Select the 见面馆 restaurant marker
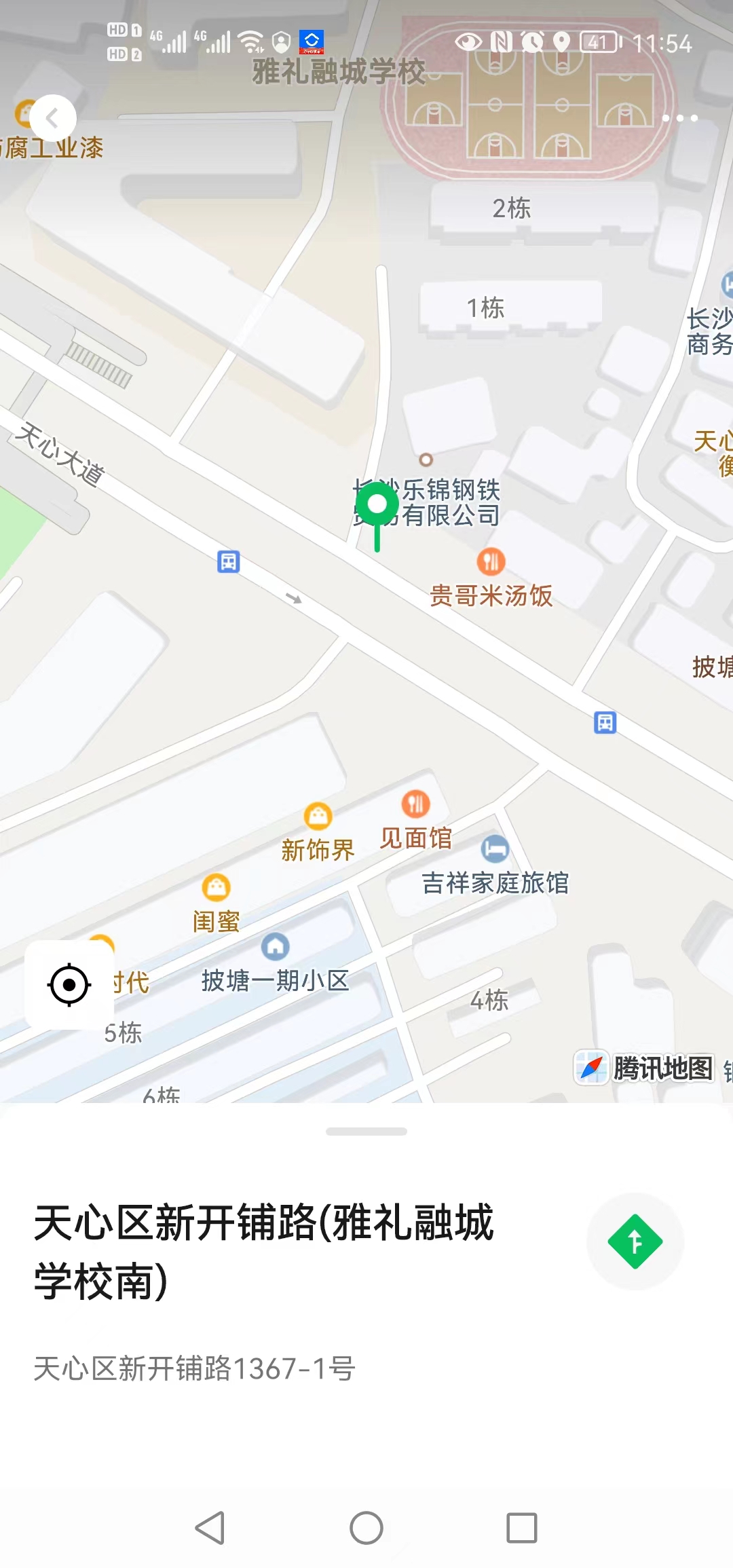This screenshot has height=1568, width=733. click(415, 804)
